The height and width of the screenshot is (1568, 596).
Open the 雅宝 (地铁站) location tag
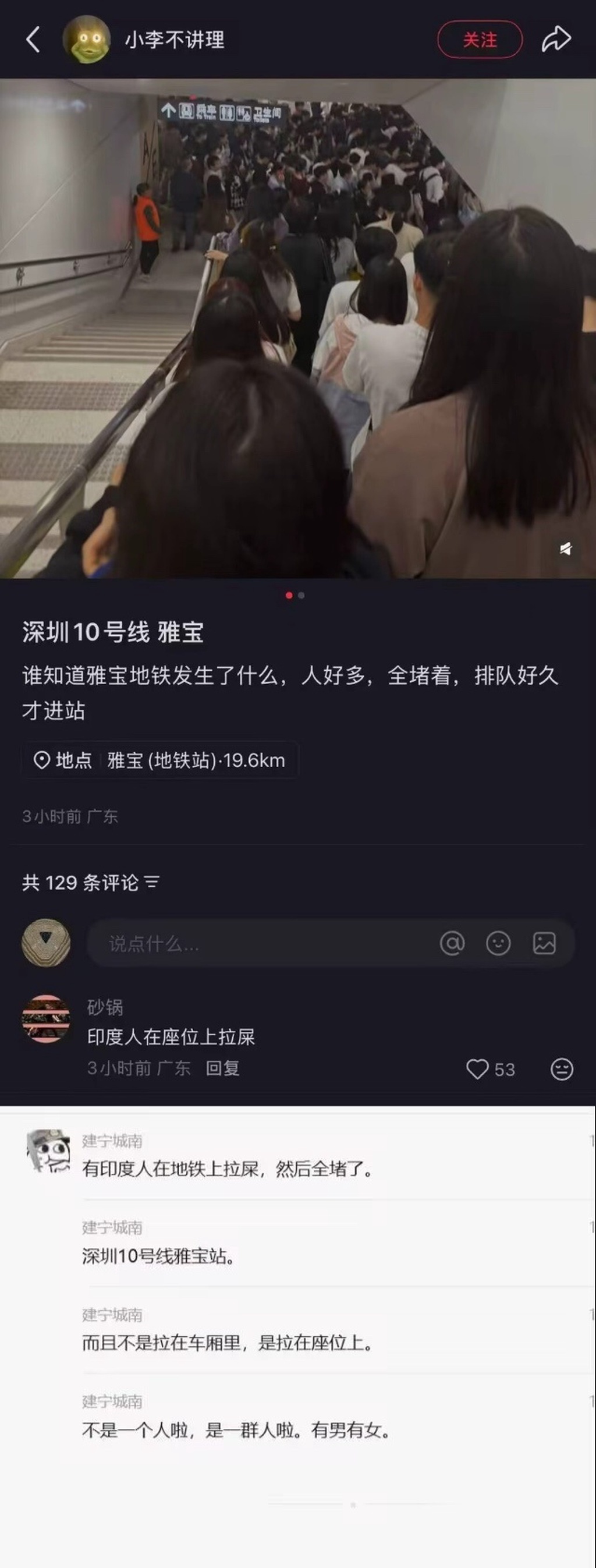pos(160,760)
